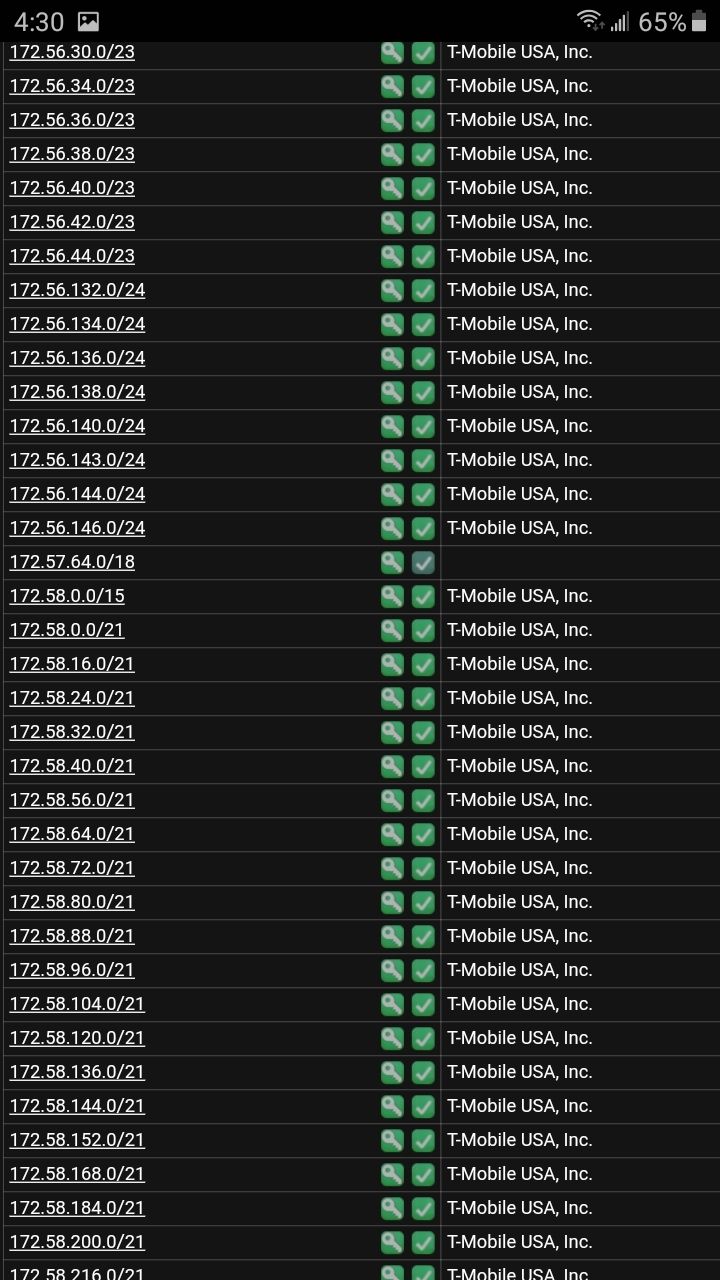Image resolution: width=720 pixels, height=1280 pixels.
Task: Tap the 172.58.88.0/21 link
Action: [x=72, y=936]
